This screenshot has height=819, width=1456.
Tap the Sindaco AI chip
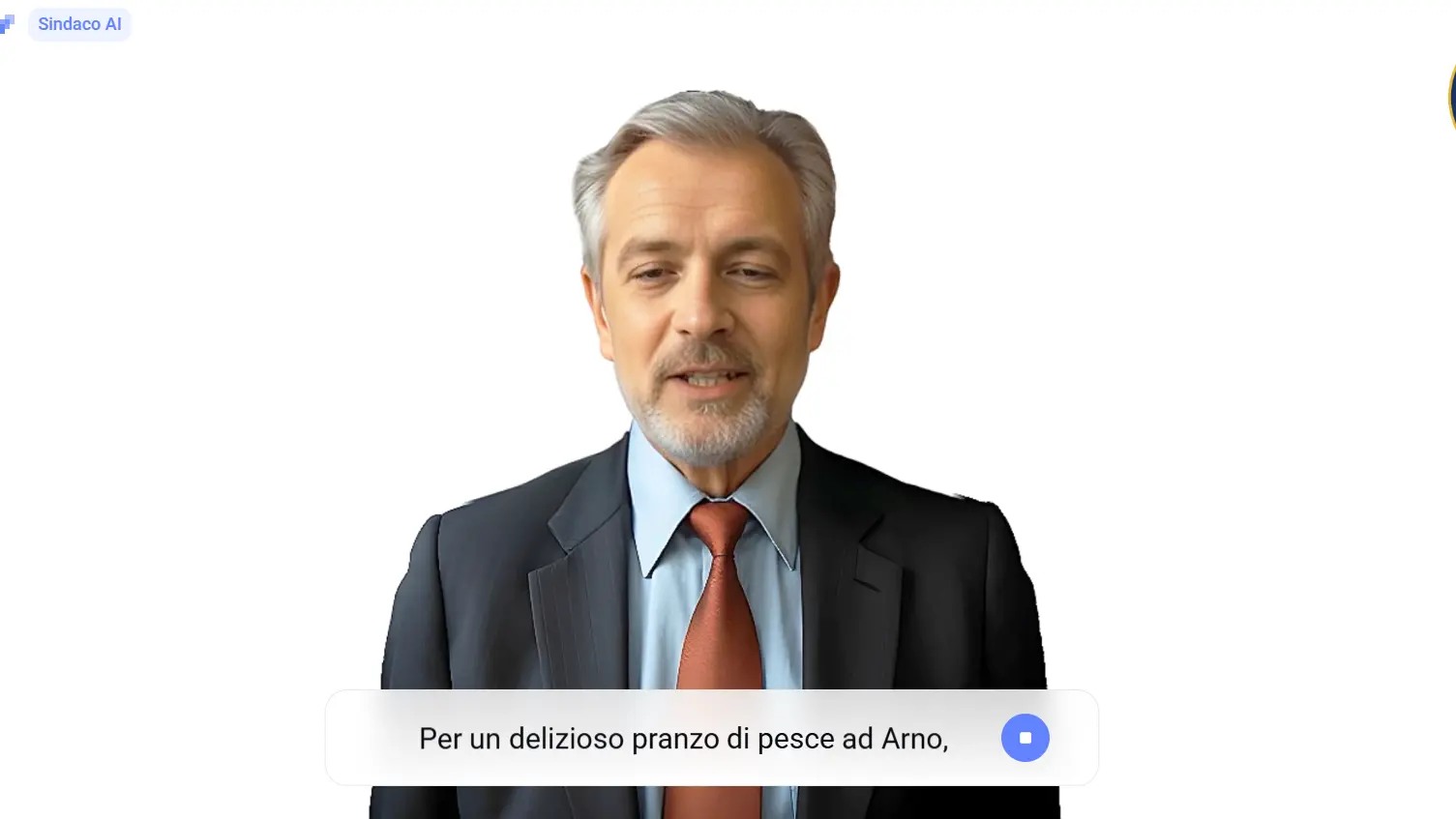pyautogui.click(x=79, y=24)
